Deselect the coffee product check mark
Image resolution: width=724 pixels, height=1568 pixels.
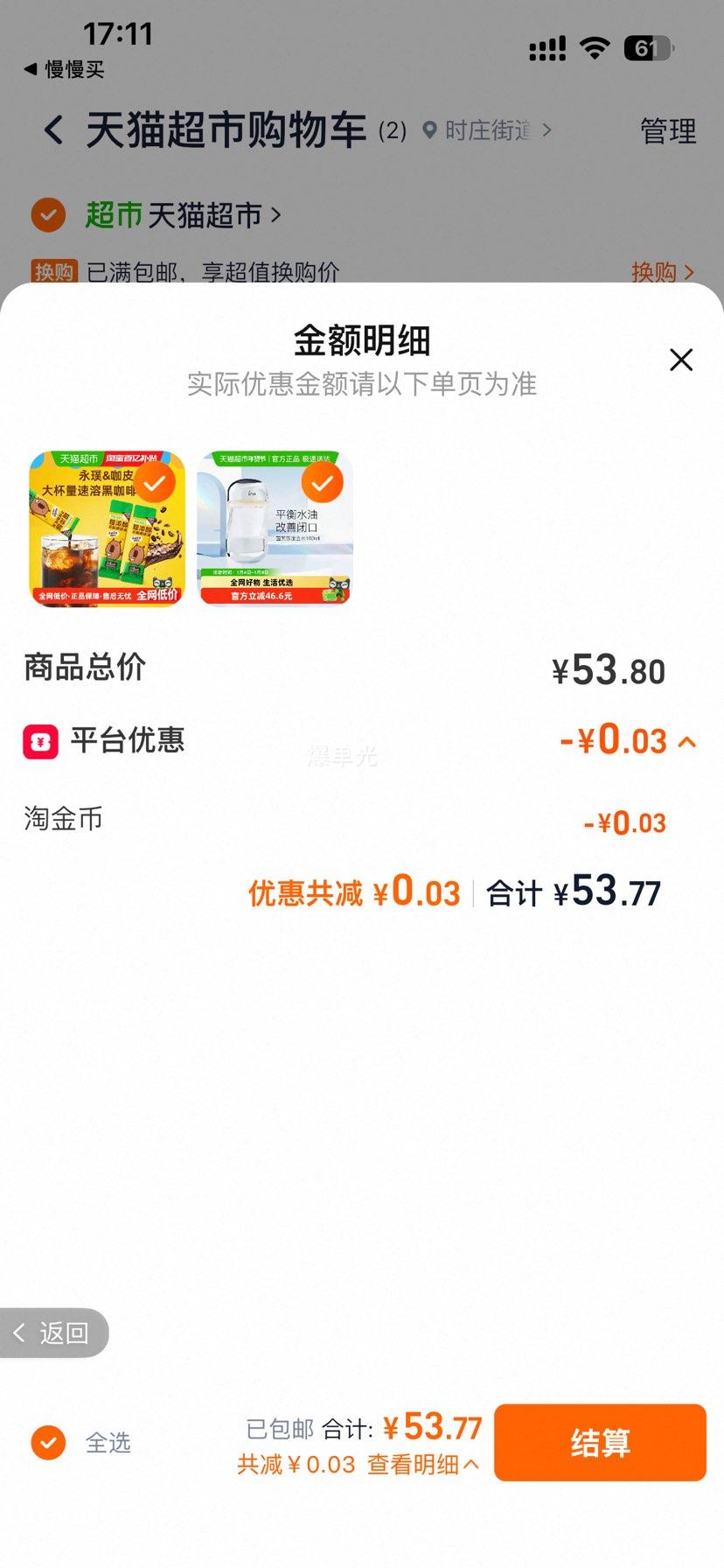pos(155,483)
